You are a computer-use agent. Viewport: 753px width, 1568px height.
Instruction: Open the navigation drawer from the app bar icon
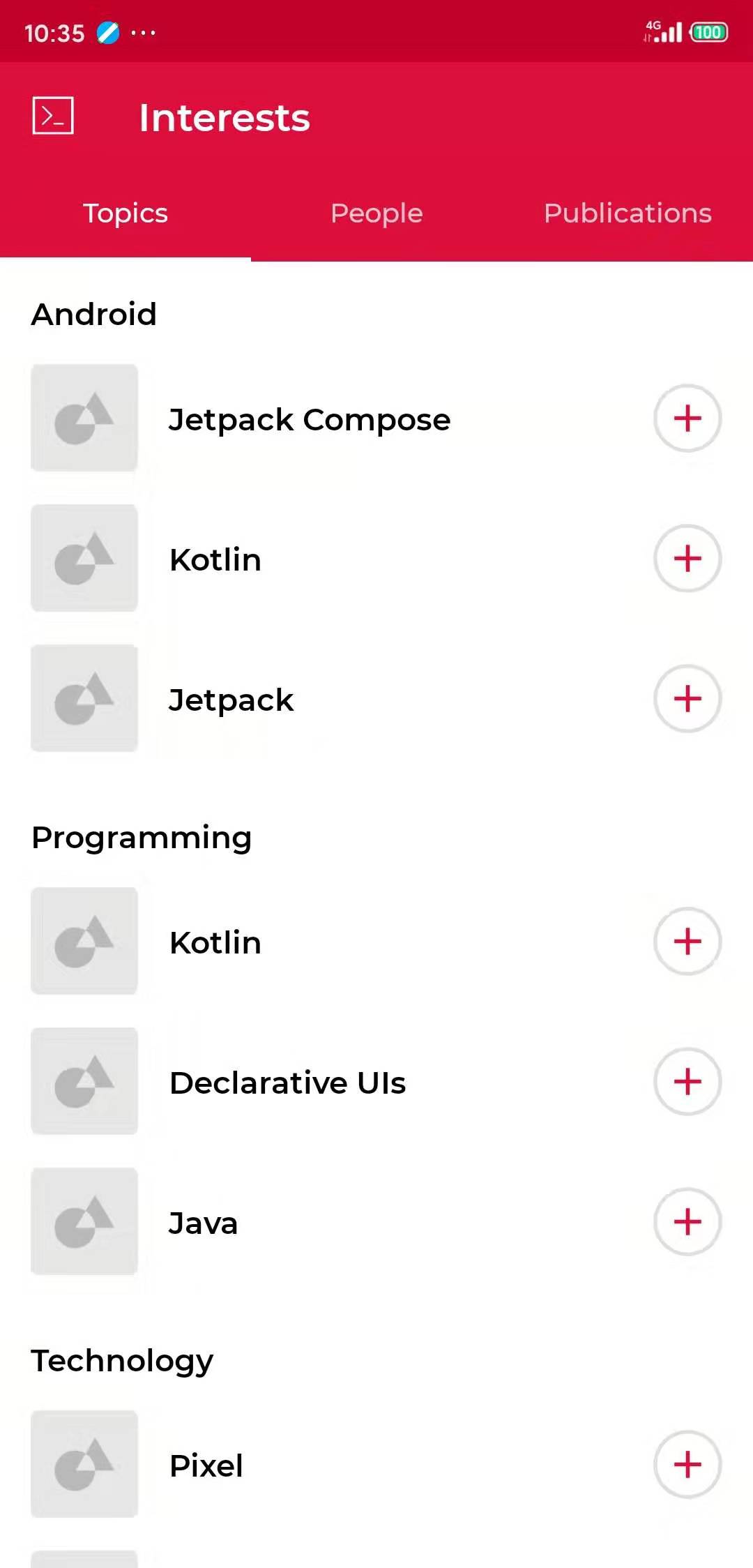[53, 116]
